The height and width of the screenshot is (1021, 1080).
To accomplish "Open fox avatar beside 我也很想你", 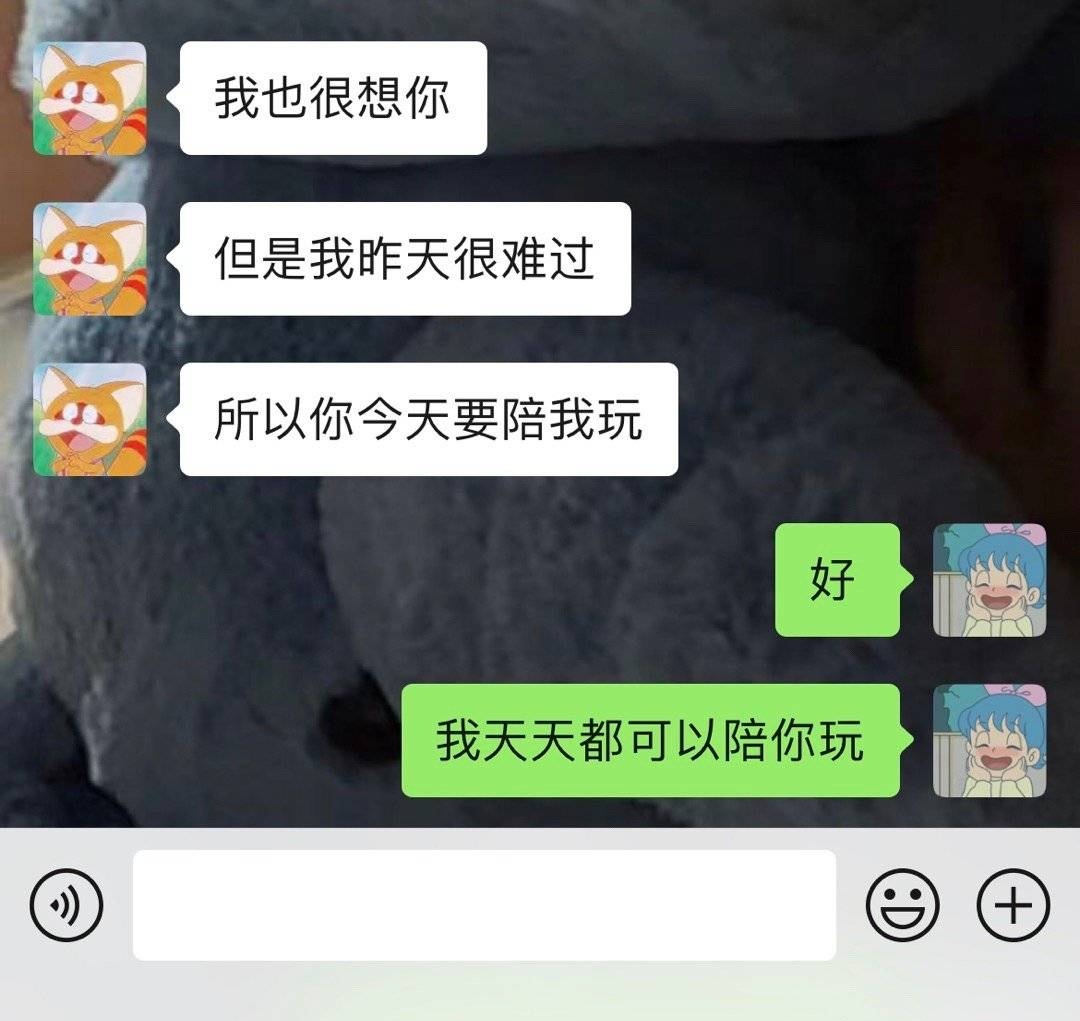I will [x=90, y=98].
